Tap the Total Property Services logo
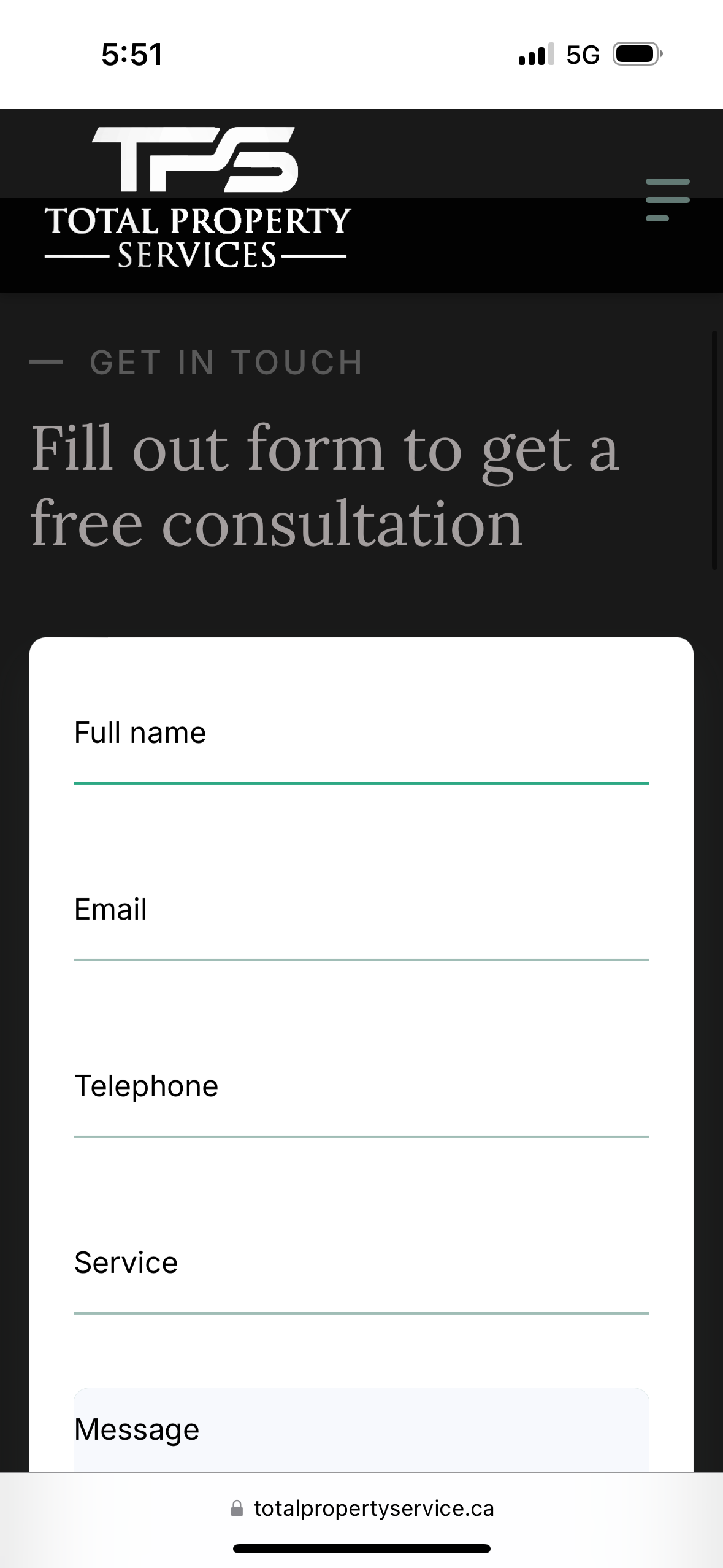 (x=197, y=198)
